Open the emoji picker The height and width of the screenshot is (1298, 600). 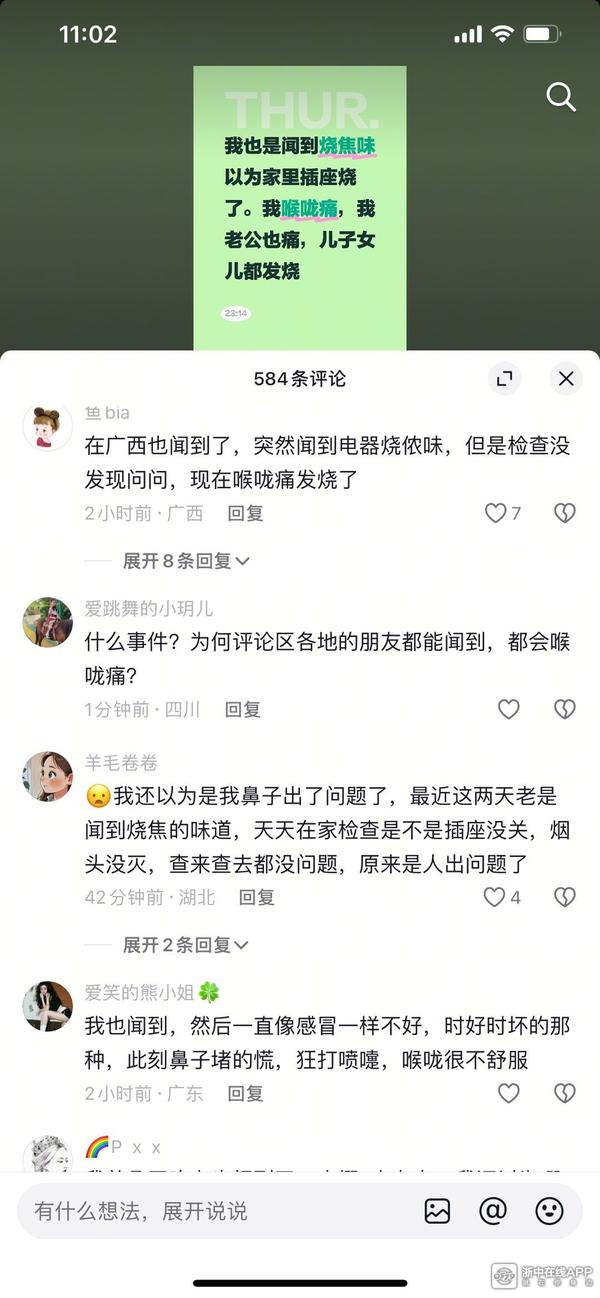click(x=549, y=1211)
